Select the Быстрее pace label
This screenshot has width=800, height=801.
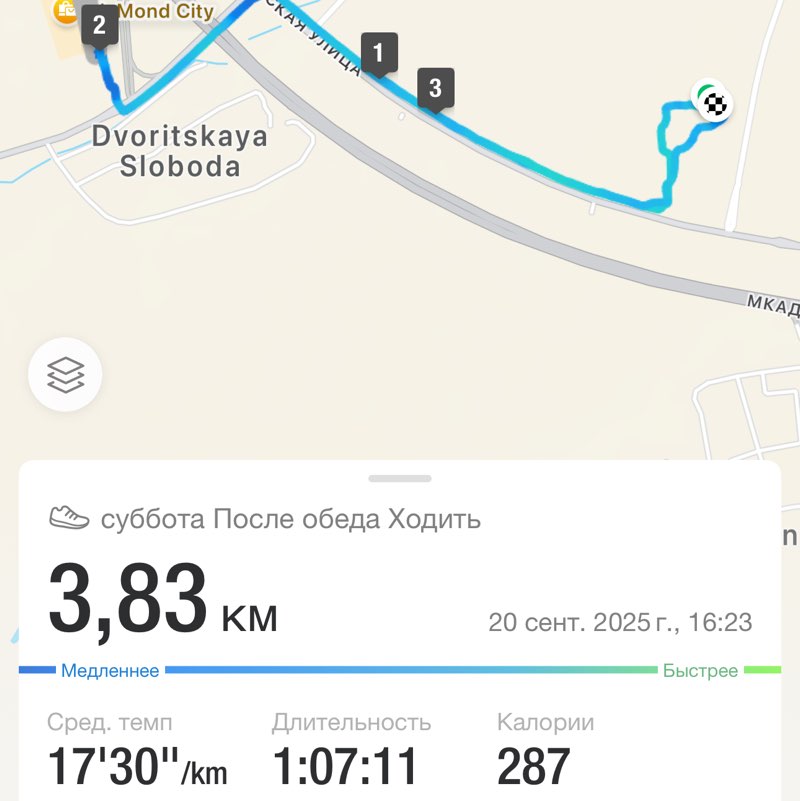click(700, 670)
